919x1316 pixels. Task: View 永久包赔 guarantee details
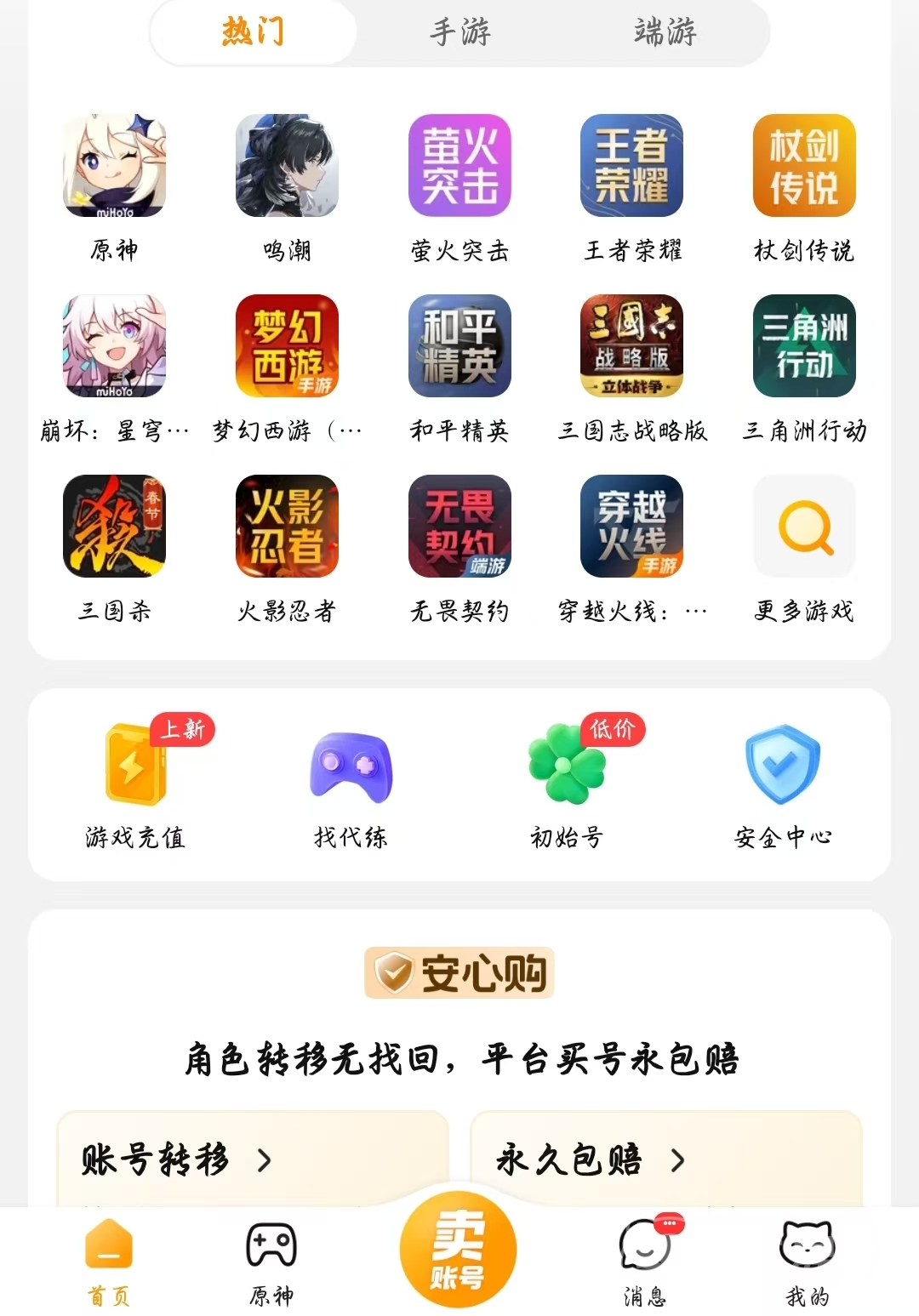pos(665,1159)
